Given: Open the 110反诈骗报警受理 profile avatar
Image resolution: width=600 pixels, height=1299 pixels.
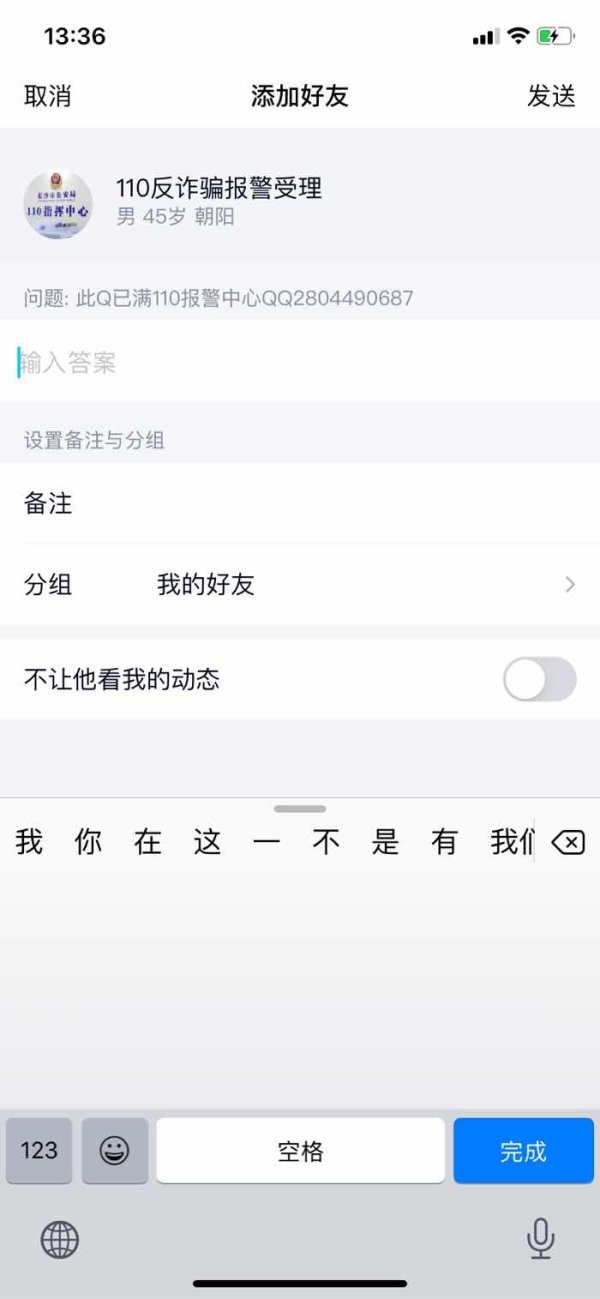Looking at the screenshot, I should click(58, 204).
